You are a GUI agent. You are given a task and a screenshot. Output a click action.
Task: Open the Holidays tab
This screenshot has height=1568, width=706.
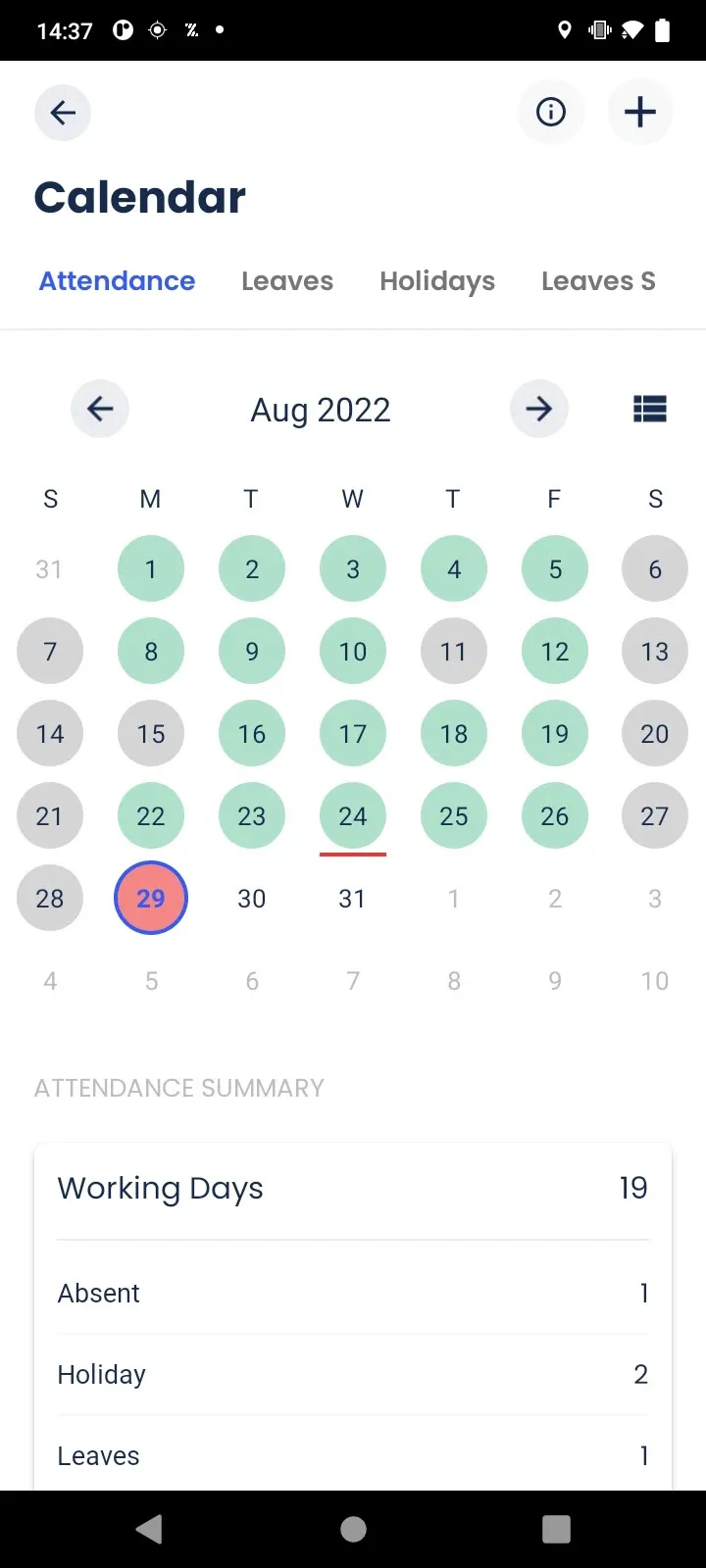436,281
